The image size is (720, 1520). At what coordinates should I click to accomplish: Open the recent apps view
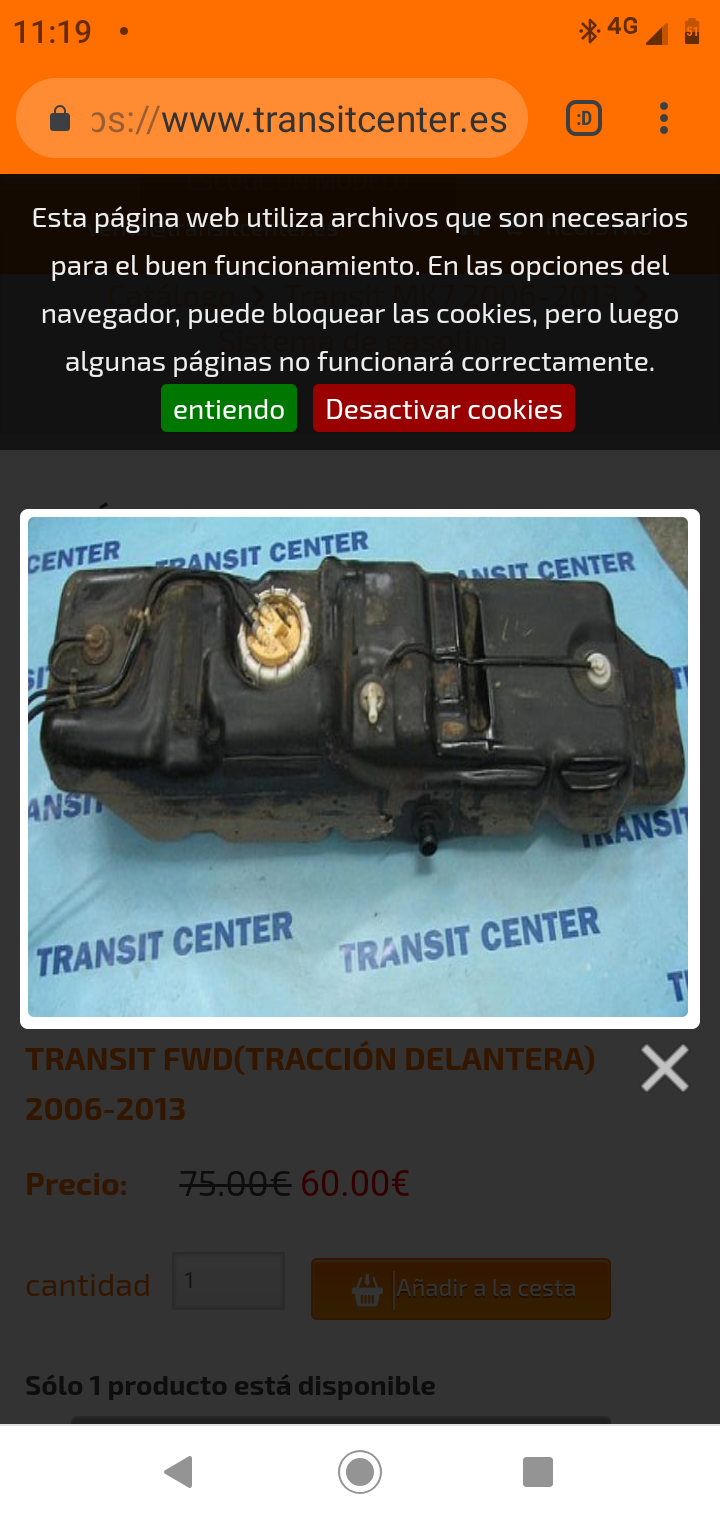coord(538,1472)
